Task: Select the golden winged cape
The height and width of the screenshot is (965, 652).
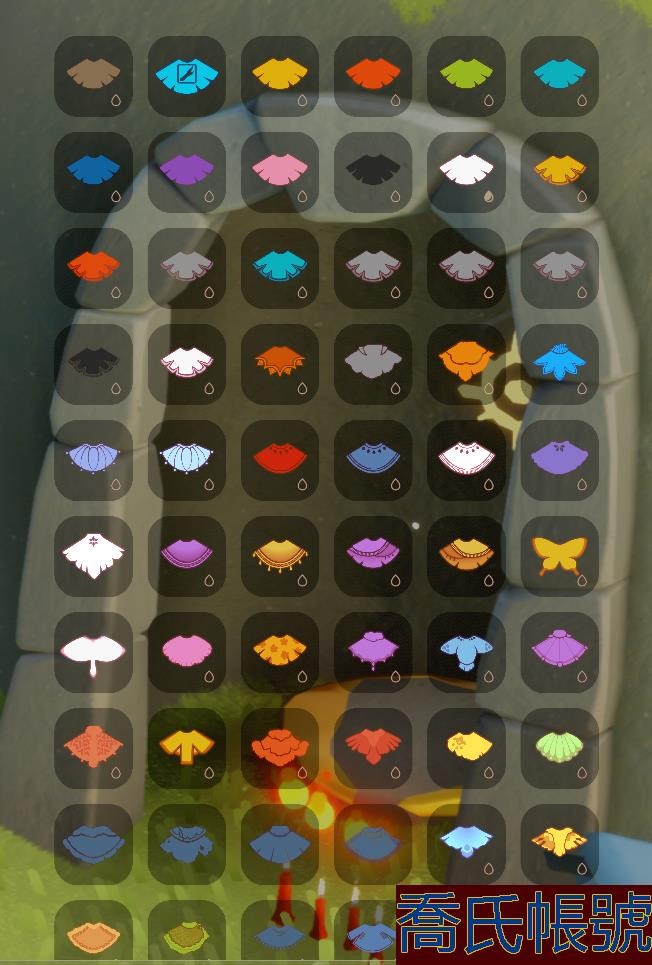Action: pos(559,843)
